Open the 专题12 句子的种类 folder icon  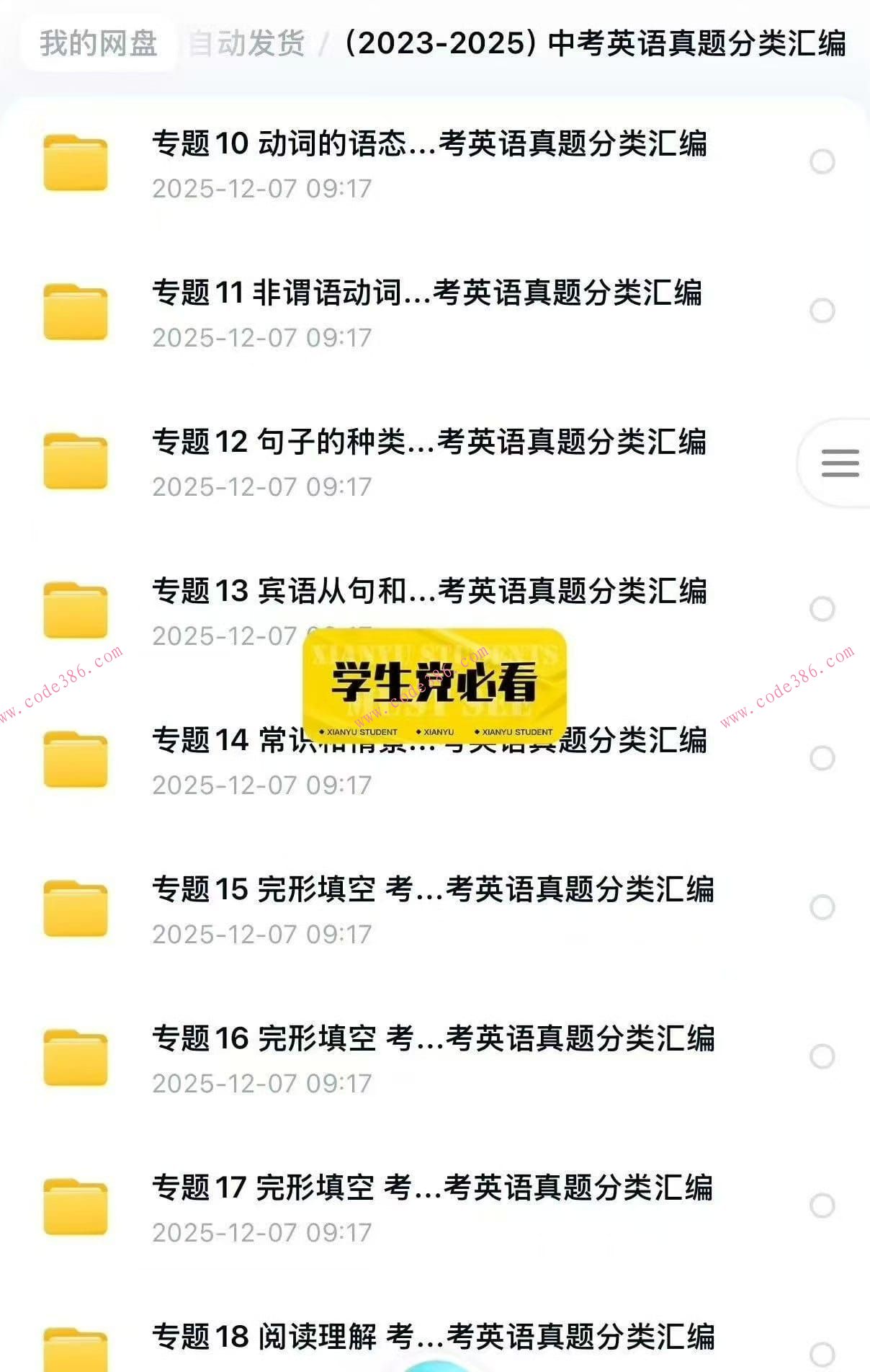click(74, 460)
